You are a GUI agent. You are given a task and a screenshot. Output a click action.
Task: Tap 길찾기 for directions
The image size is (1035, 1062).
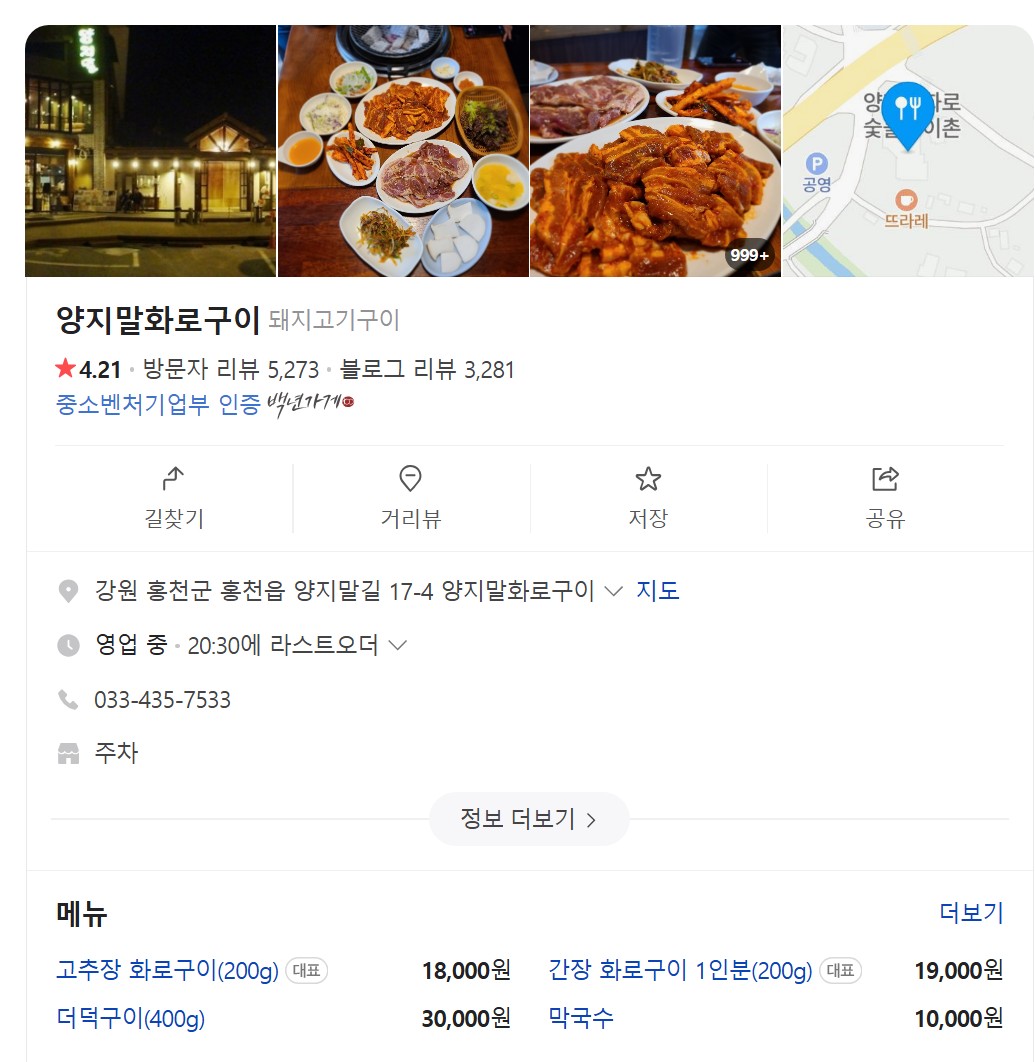pos(174,498)
